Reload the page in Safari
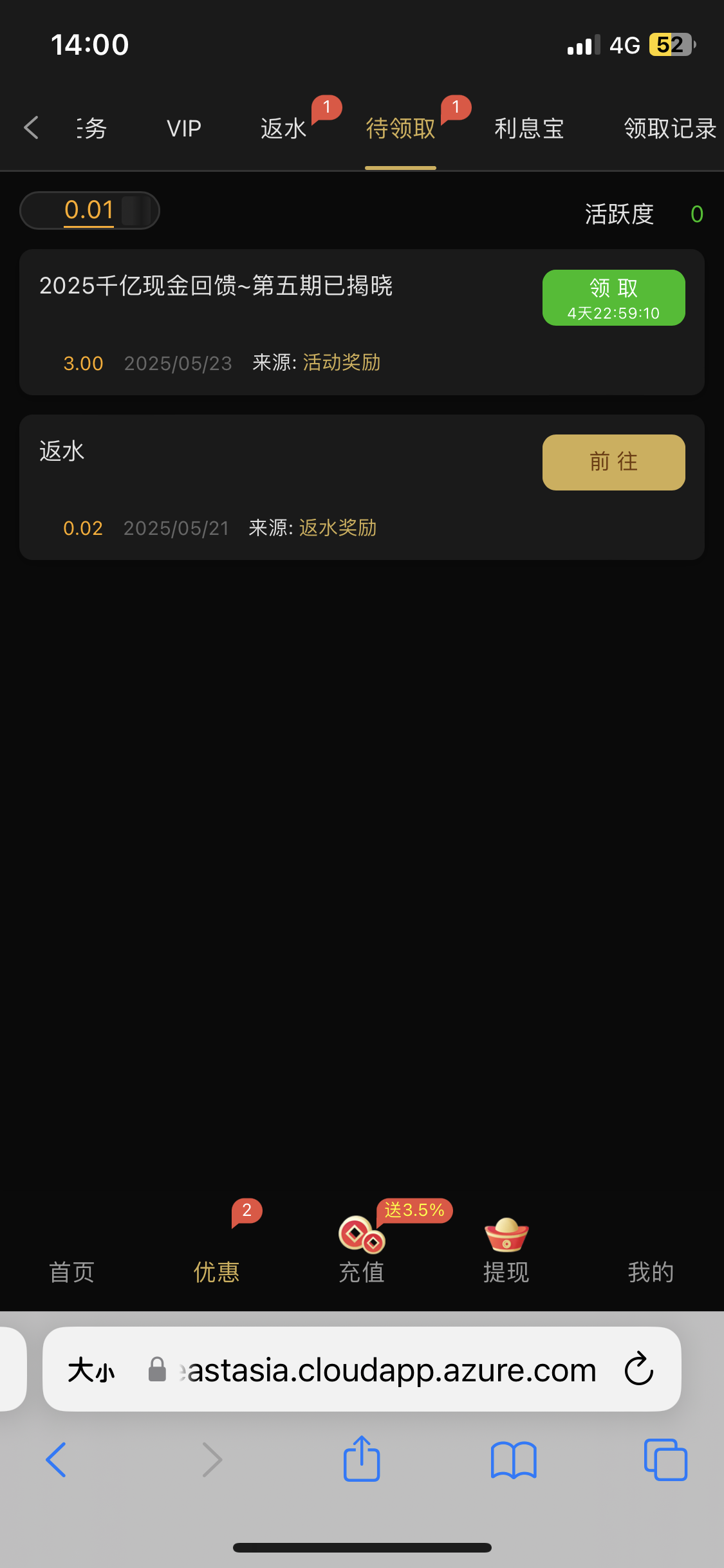 pyautogui.click(x=639, y=1369)
